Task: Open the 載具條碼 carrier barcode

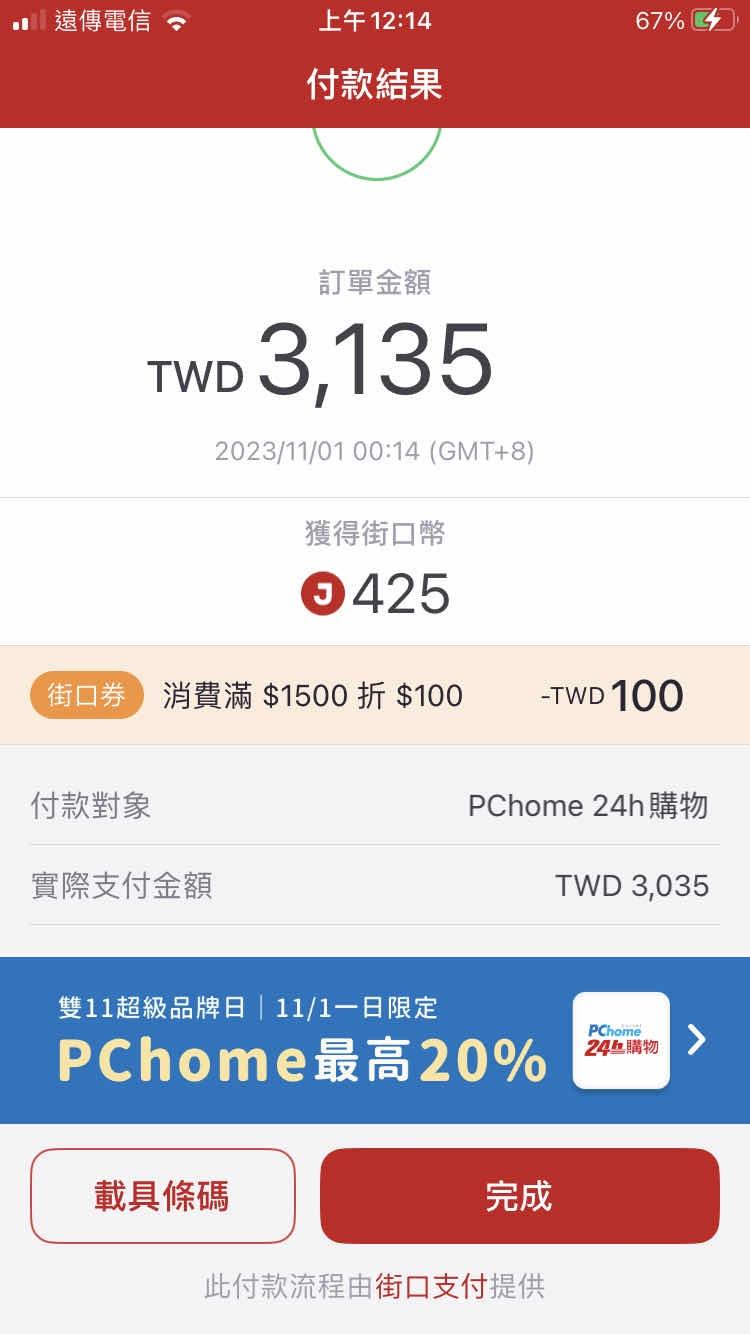Action: click(163, 1196)
